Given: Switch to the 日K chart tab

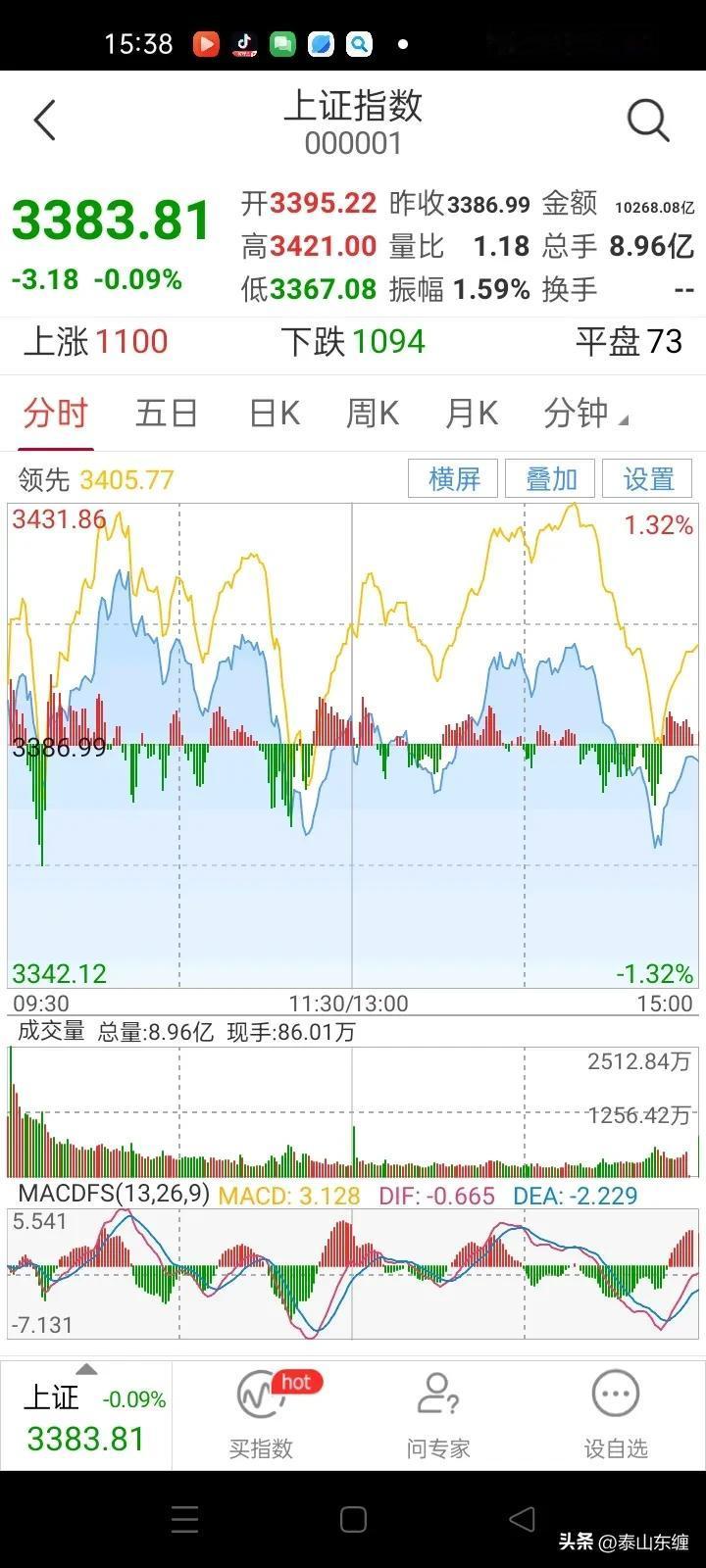Looking at the screenshot, I should (275, 413).
